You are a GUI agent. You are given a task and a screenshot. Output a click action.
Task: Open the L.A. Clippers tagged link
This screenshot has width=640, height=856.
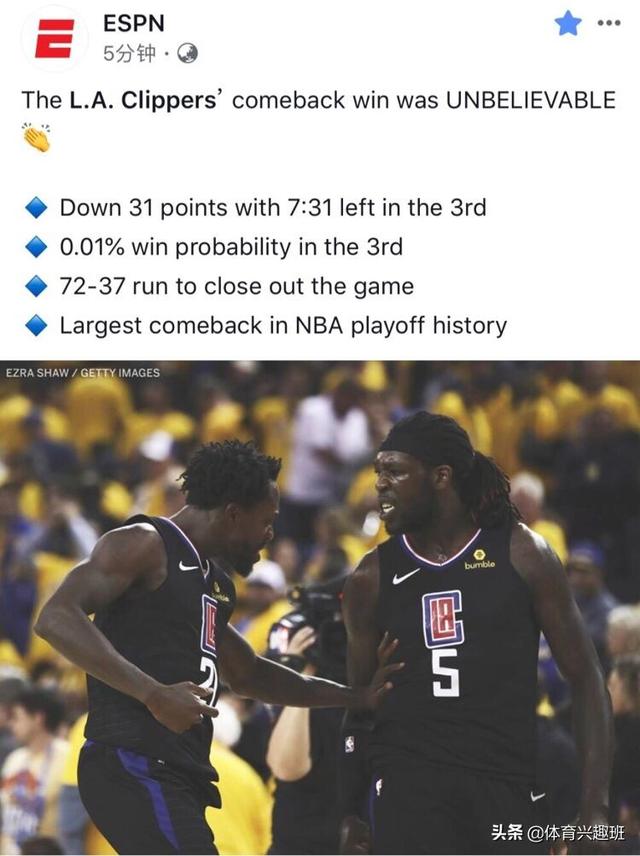coord(146,101)
